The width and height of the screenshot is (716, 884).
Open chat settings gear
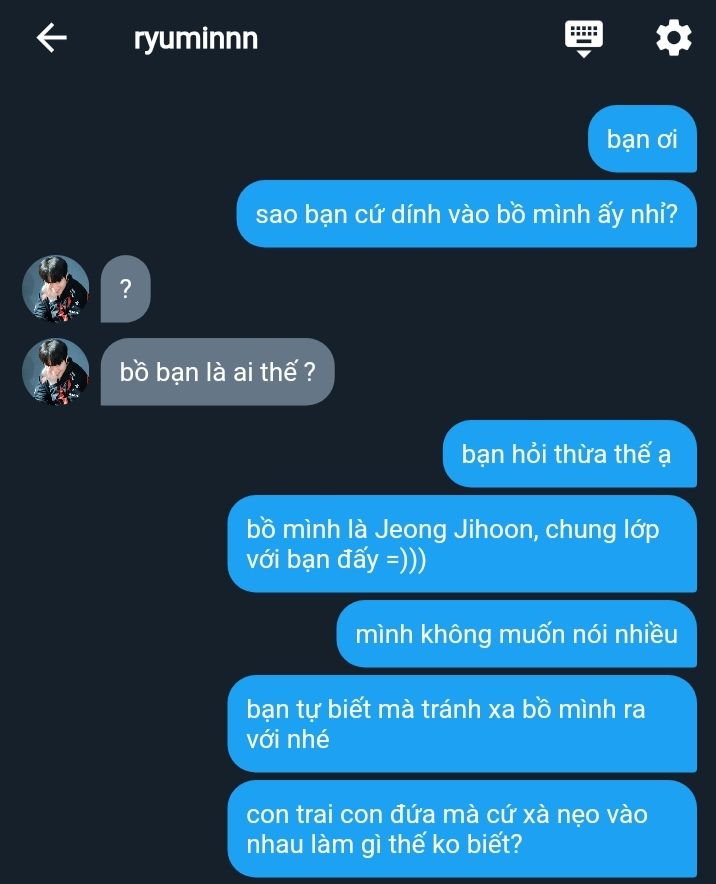(x=673, y=38)
